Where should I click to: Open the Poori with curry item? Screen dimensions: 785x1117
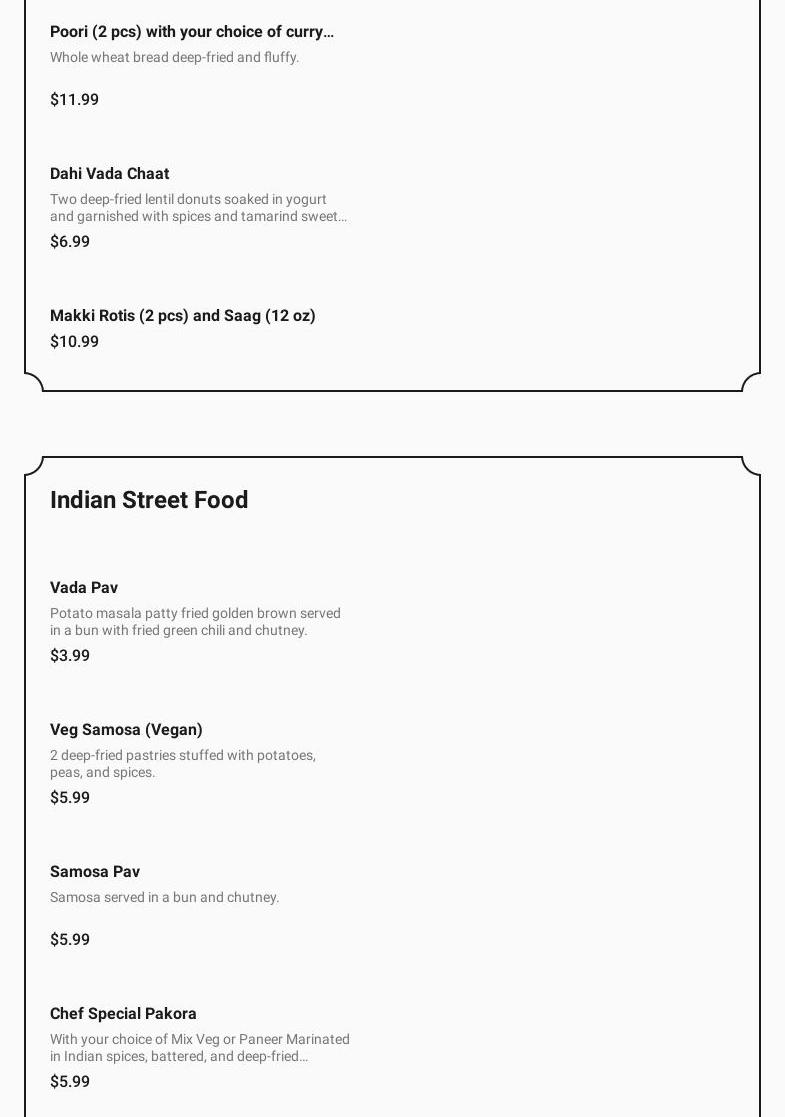coord(191,32)
